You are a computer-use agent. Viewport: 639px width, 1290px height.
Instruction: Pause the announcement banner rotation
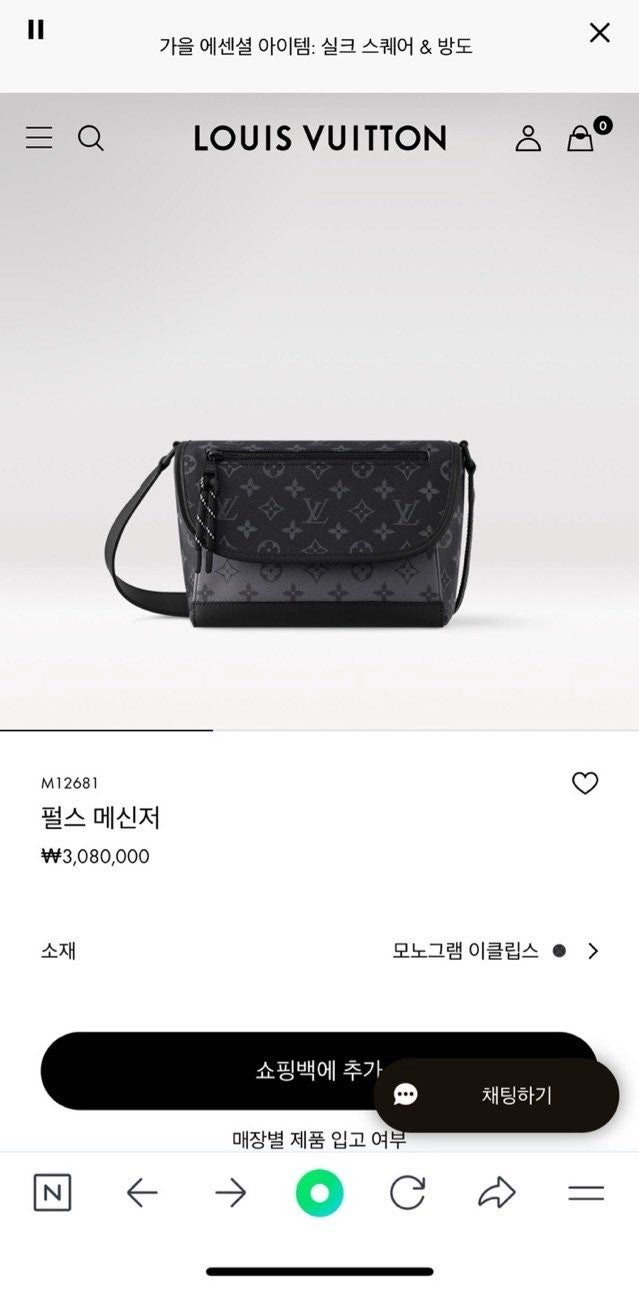(x=36, y=30)
